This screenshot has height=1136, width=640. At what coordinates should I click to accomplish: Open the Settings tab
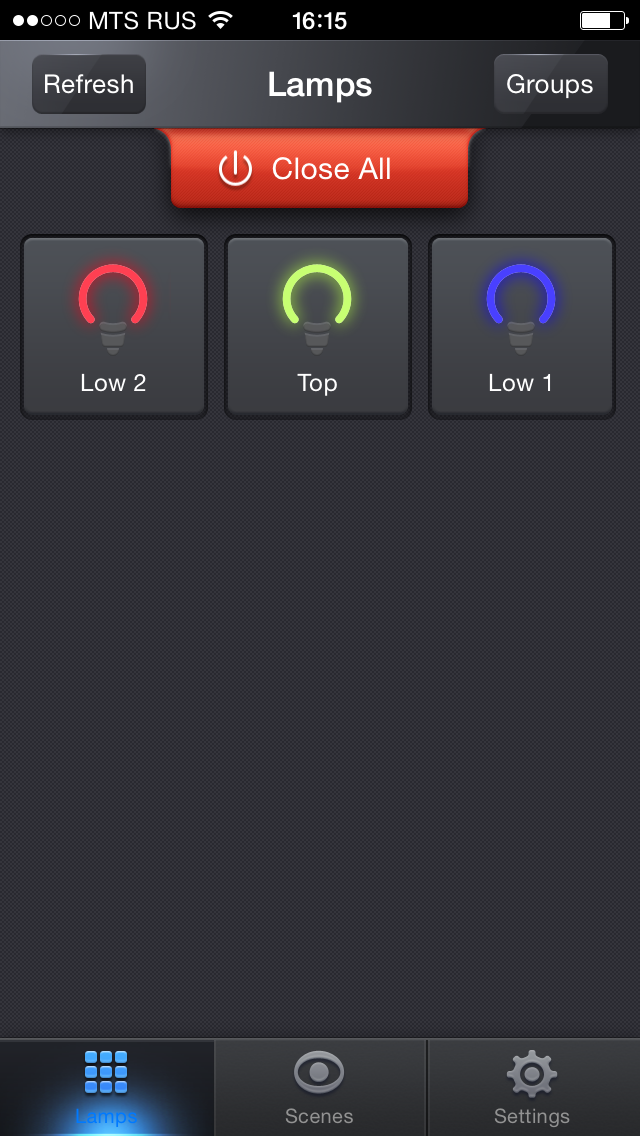[532, 1087]
